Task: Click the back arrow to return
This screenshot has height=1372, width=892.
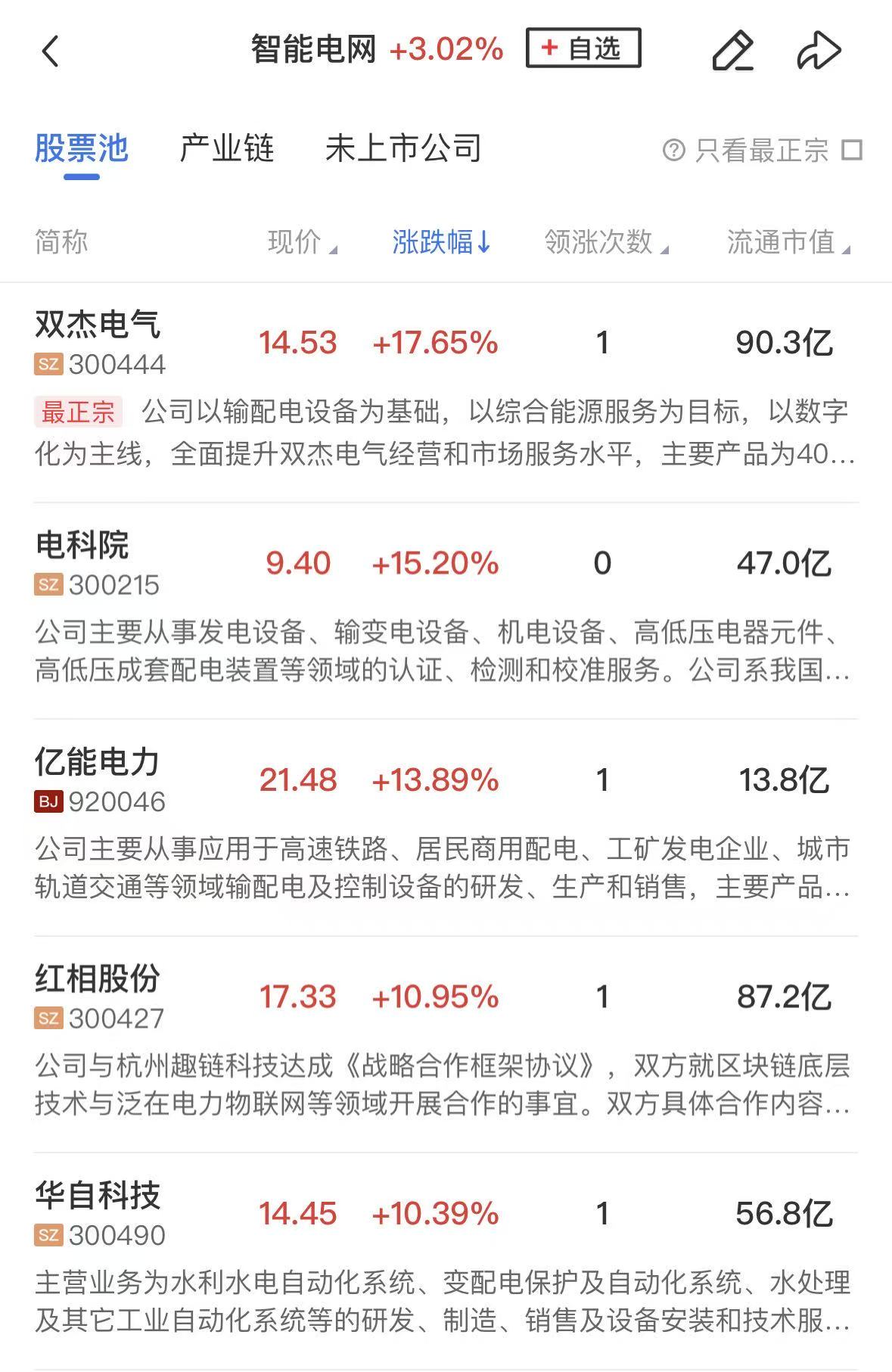Action: point(50,50)
